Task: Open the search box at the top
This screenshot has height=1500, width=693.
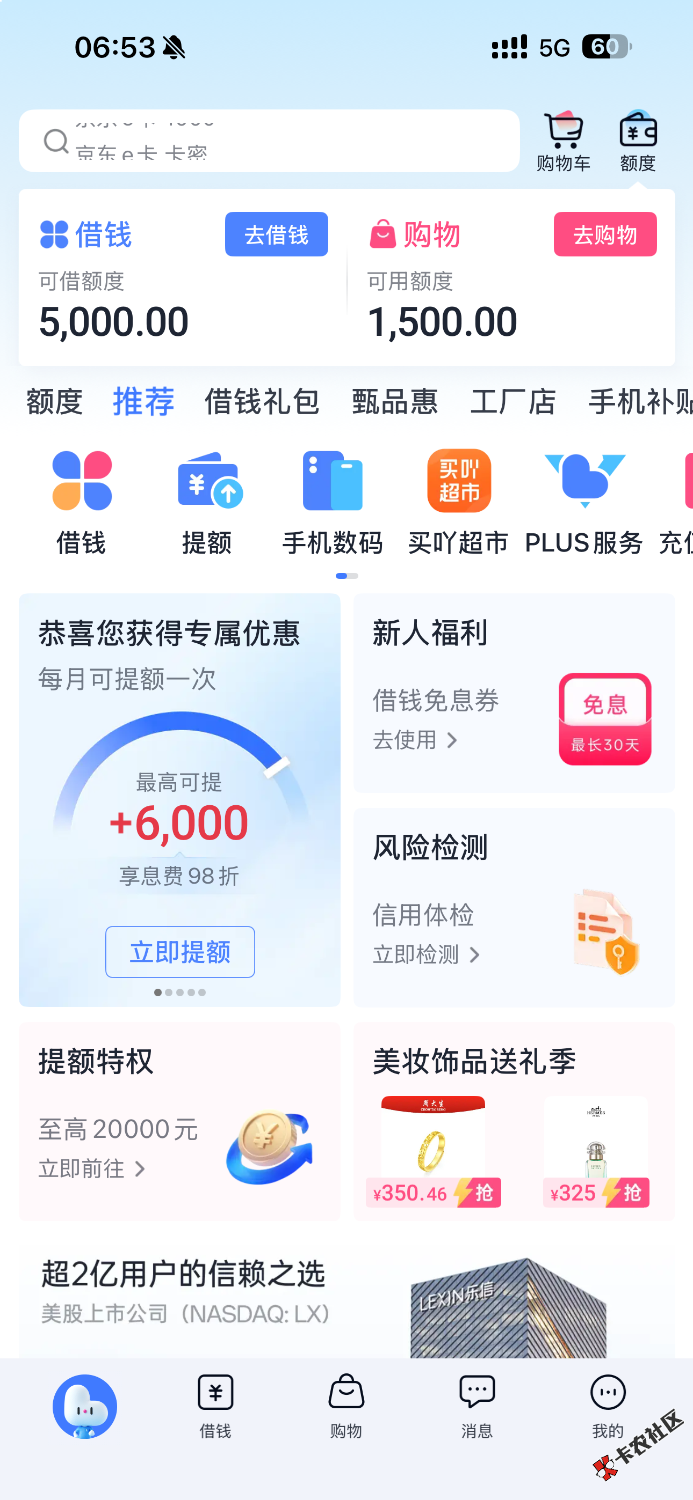Action: click(268, 141)
